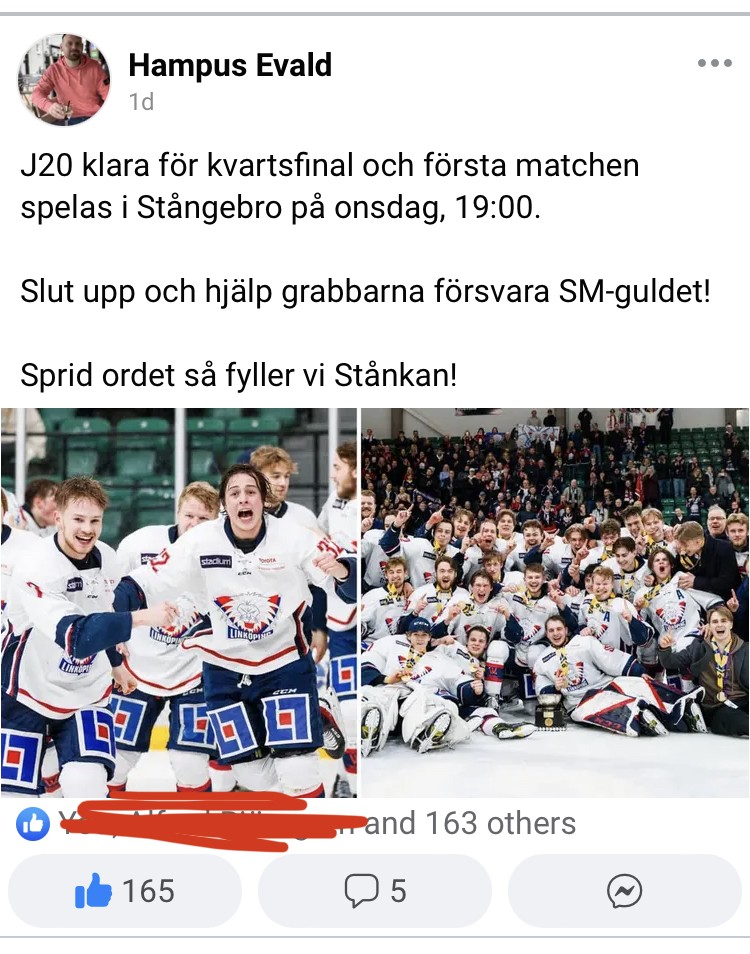Open the team group photo on ice
Viewport: 750px width, 954px height.
tap(555, 602)
